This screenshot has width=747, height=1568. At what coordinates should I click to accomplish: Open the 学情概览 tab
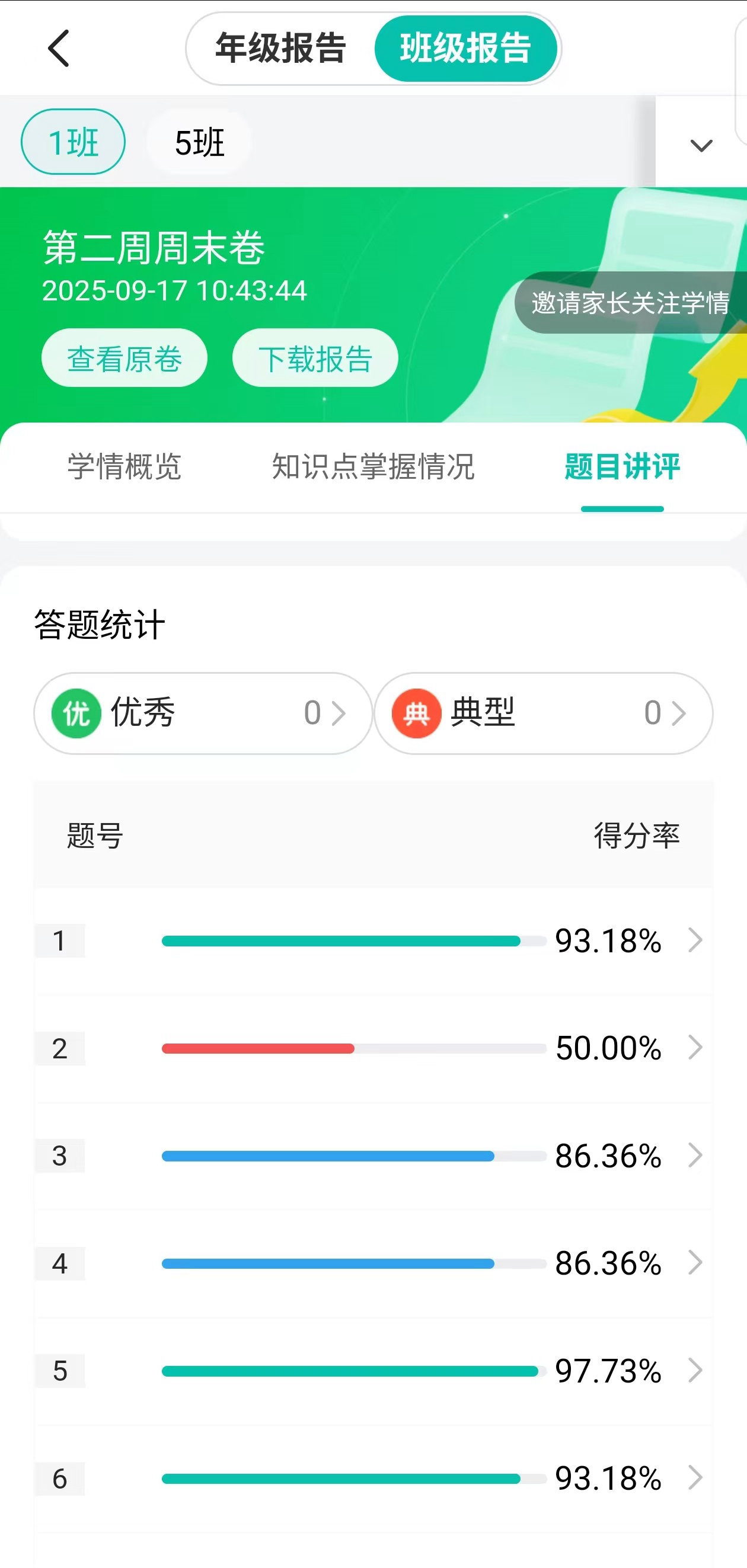tap(124, 467)
